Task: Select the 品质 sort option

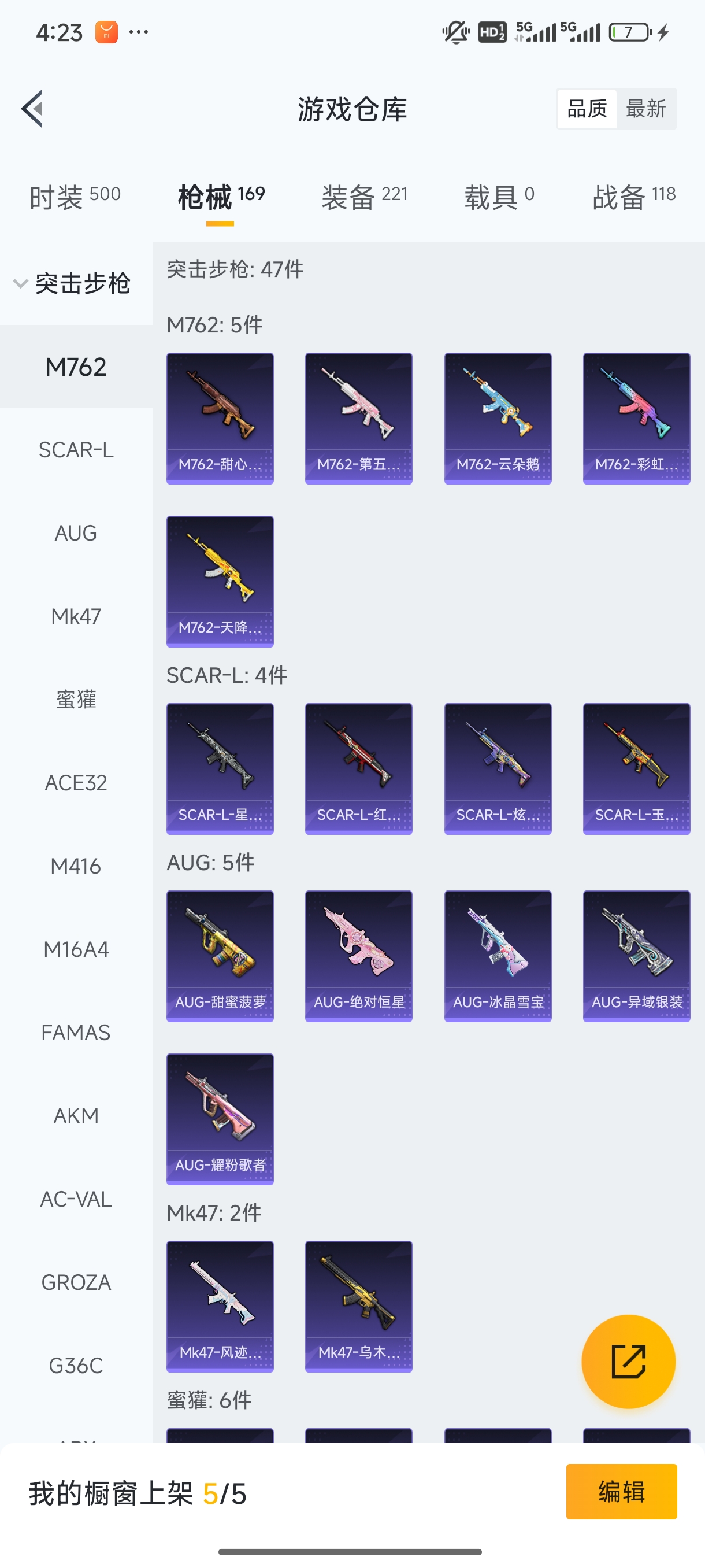Action: tap(587, 109)
